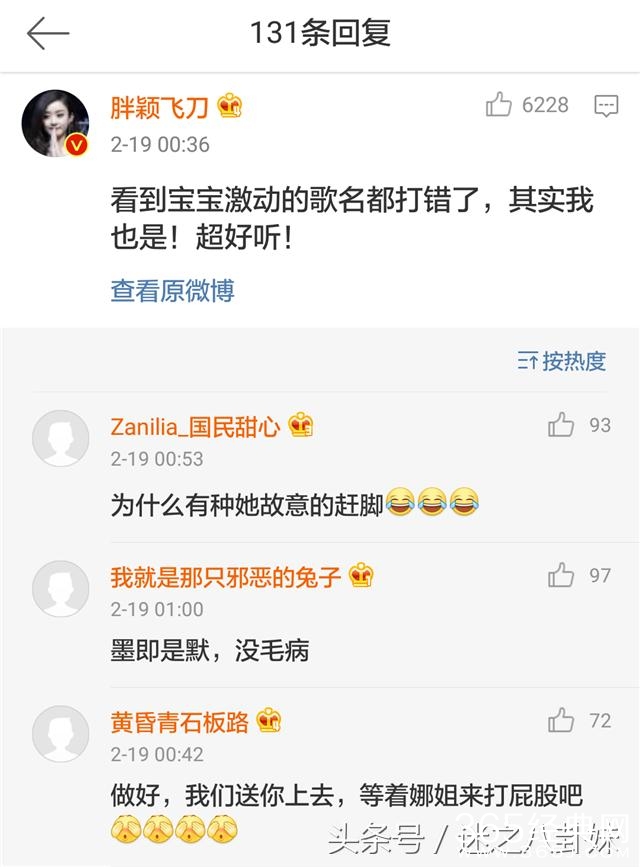This screenshot has height=867, width=640.
Task: Open 我就是那只邪恶的兔子 user profile name
Action: coord(226,577)
